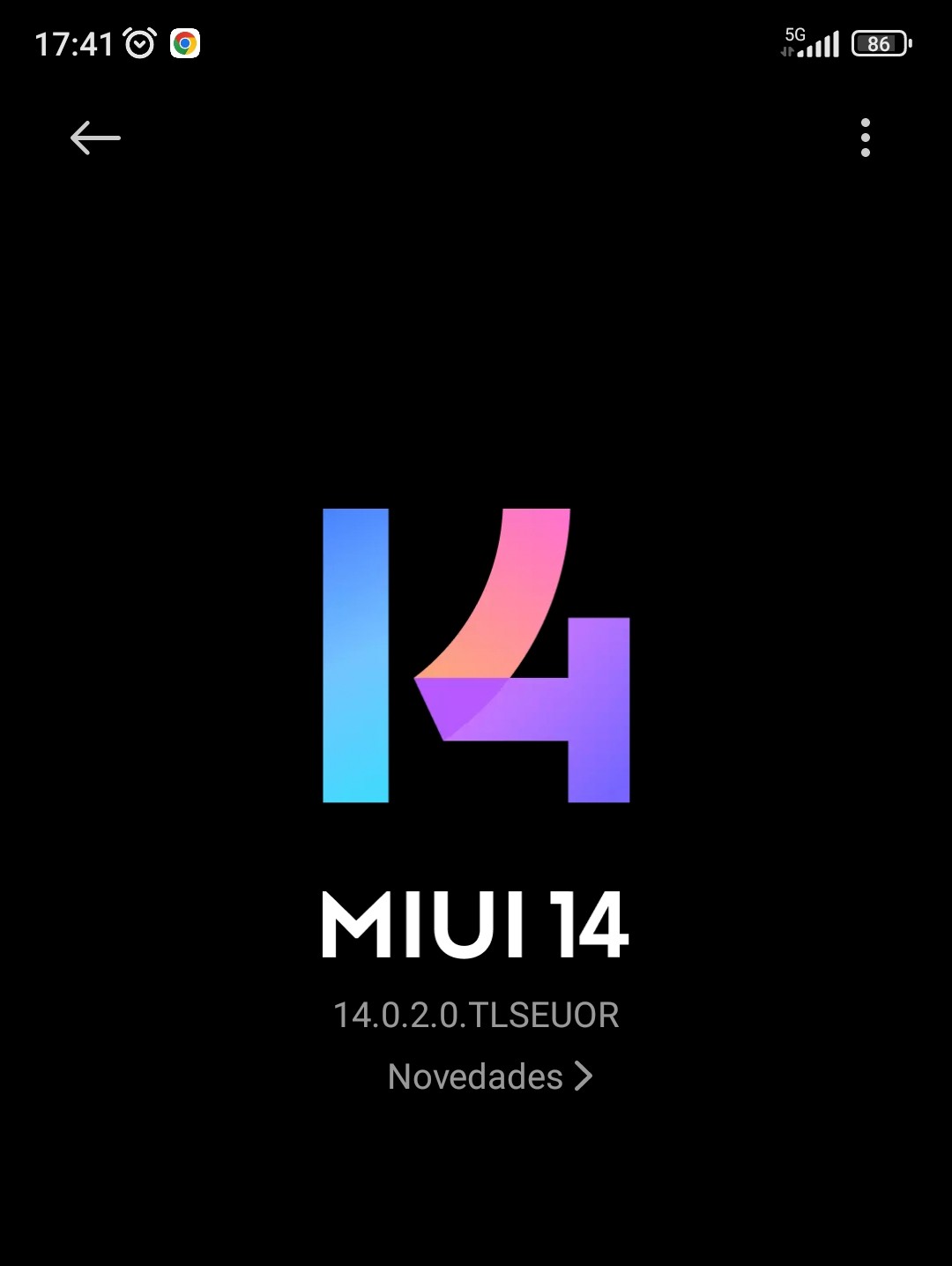The height and width of the screenshot is (1266, 952).
Task: Open the Novedades changelog link
Action: (489, 1076)
